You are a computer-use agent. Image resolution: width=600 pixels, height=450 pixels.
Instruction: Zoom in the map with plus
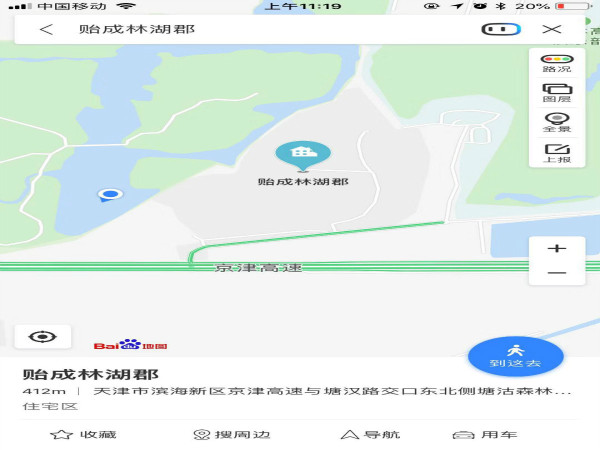pos(557,248)
